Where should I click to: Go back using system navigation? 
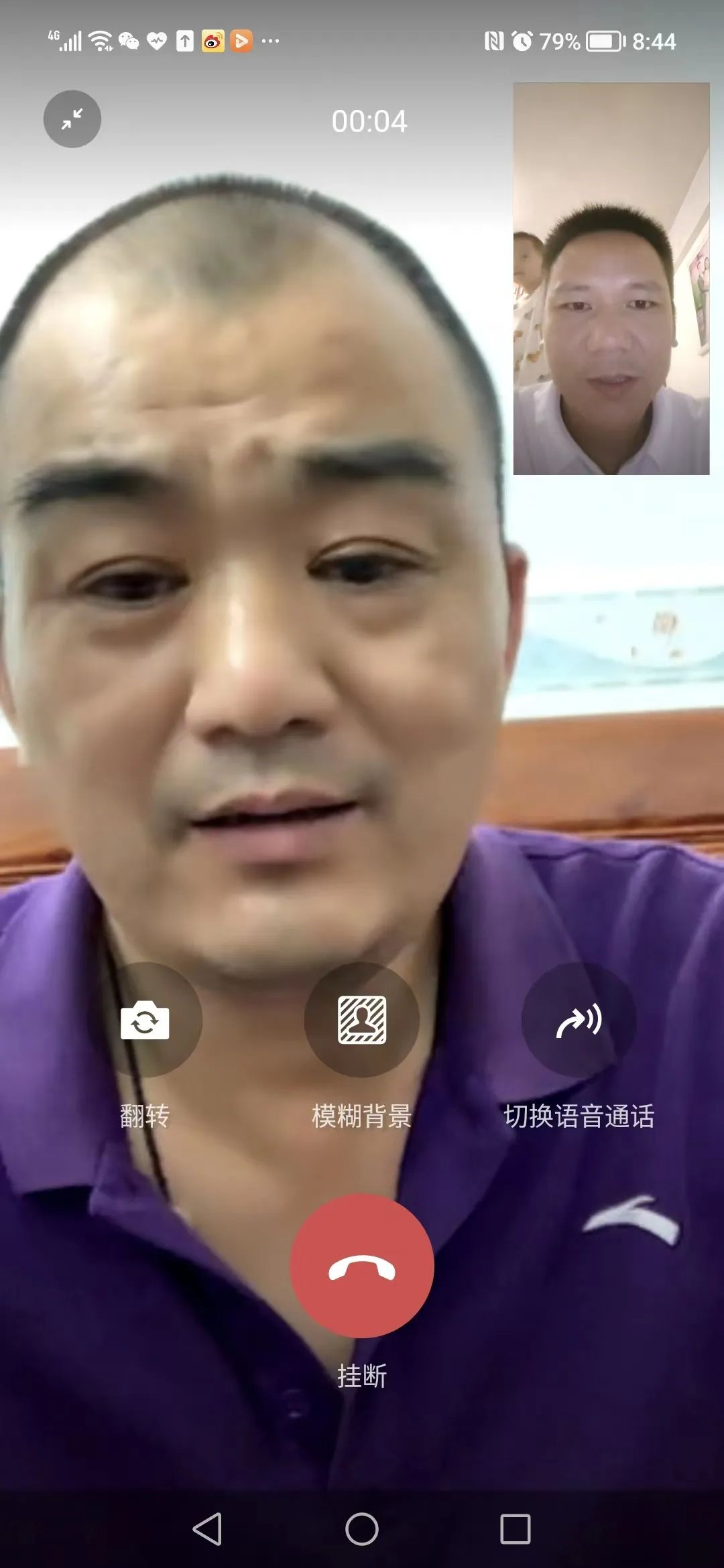[x=207, y=1529]
